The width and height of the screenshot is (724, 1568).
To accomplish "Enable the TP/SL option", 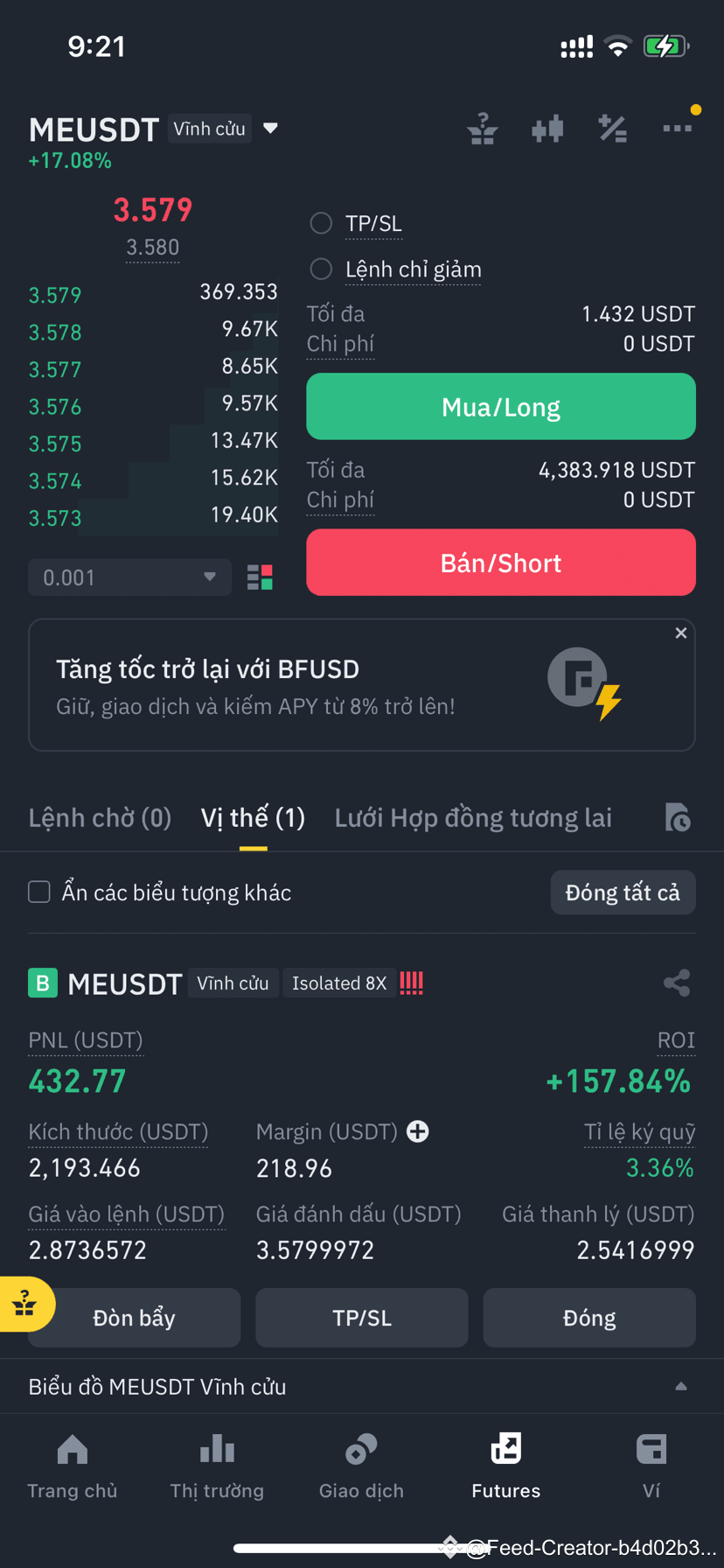I will pos(322,224).
